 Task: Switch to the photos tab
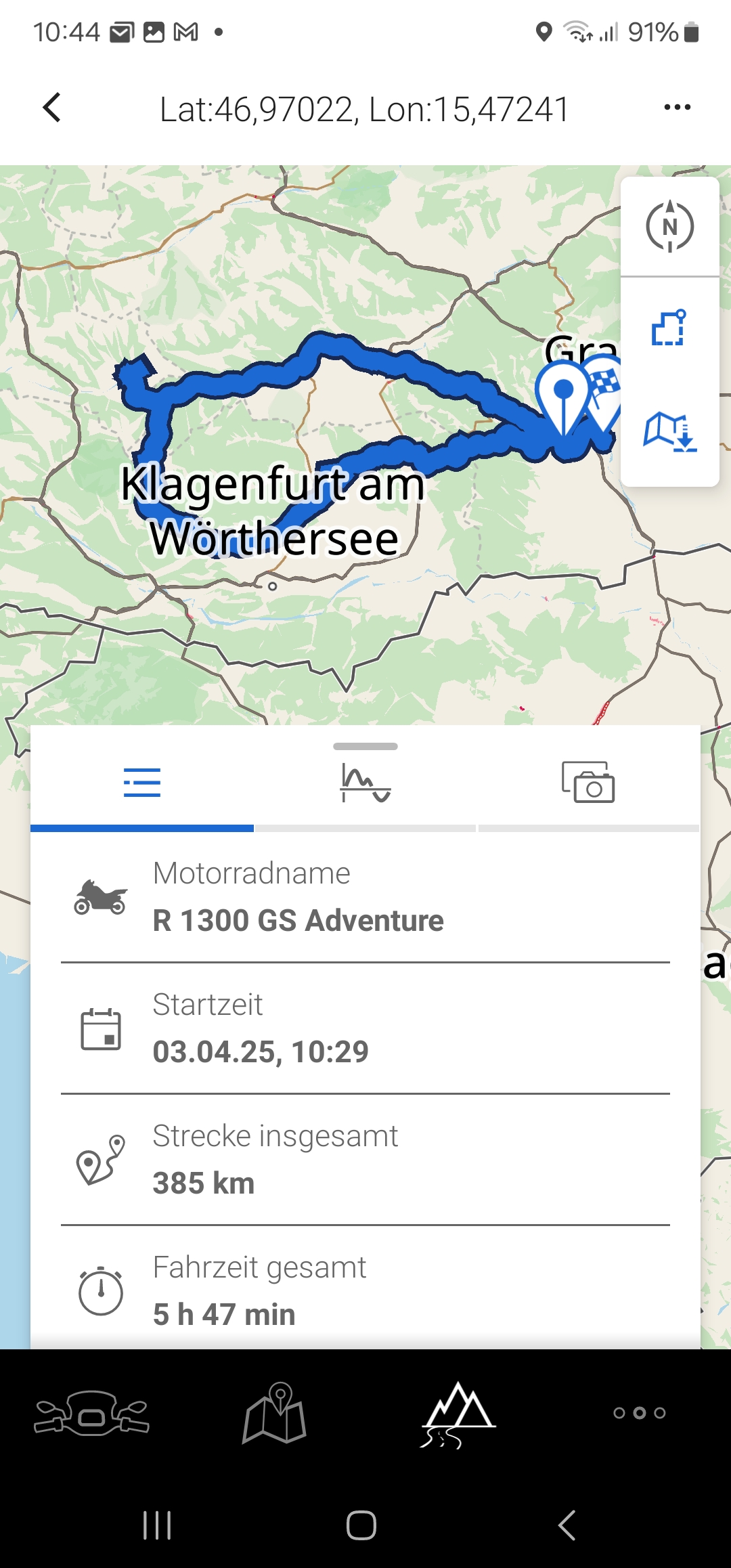[x=588, y=783]
